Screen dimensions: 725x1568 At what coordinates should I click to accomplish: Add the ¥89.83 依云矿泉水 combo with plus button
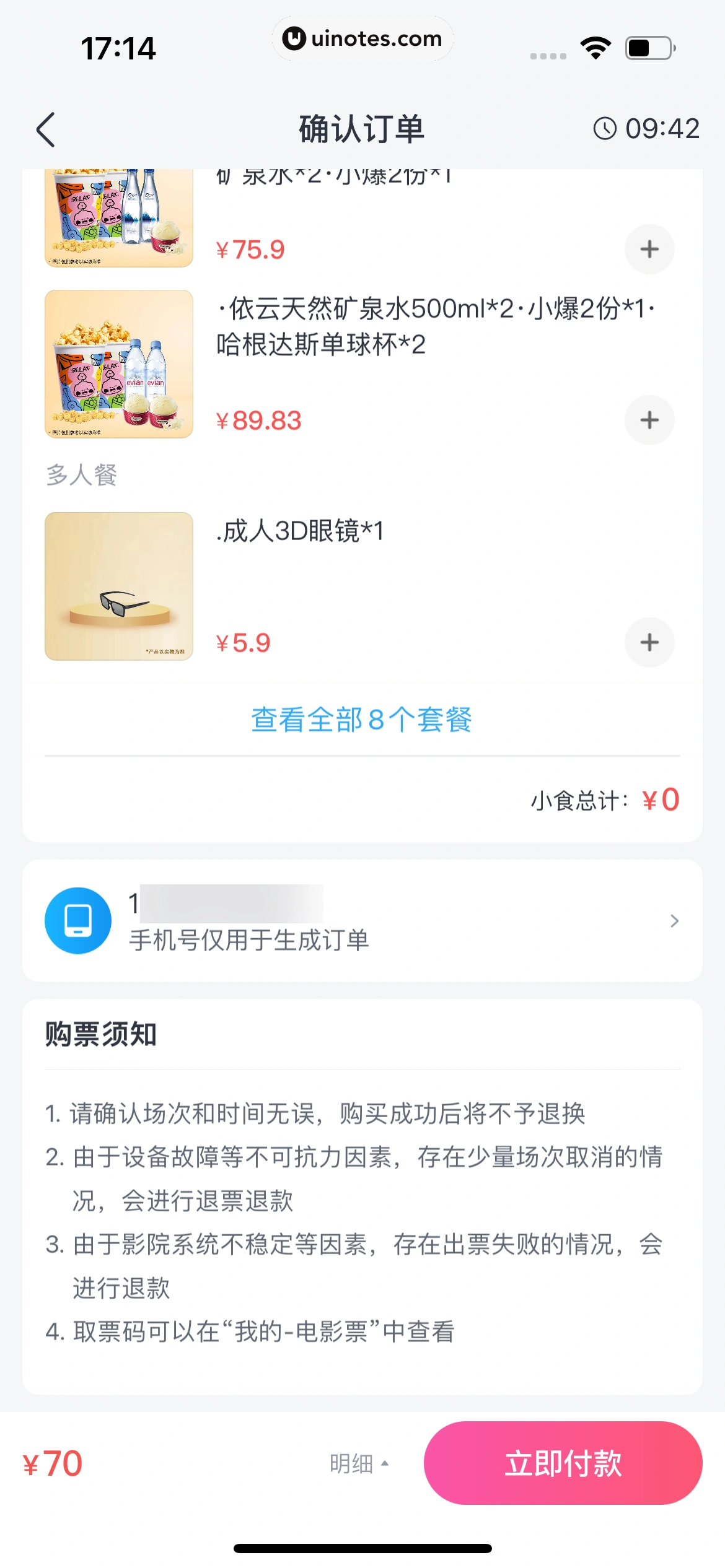tap(649, 420)
